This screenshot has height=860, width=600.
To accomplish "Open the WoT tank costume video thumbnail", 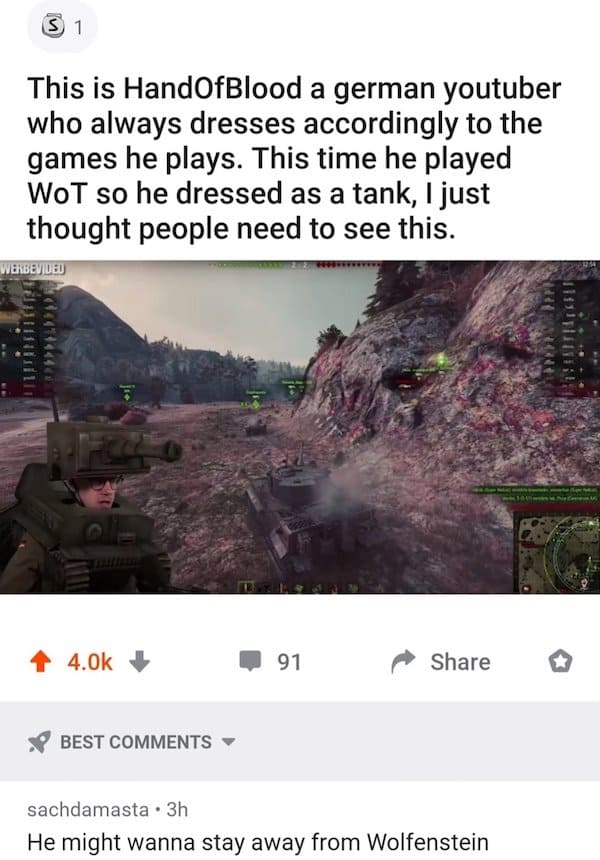I will (x=300, y=427).
